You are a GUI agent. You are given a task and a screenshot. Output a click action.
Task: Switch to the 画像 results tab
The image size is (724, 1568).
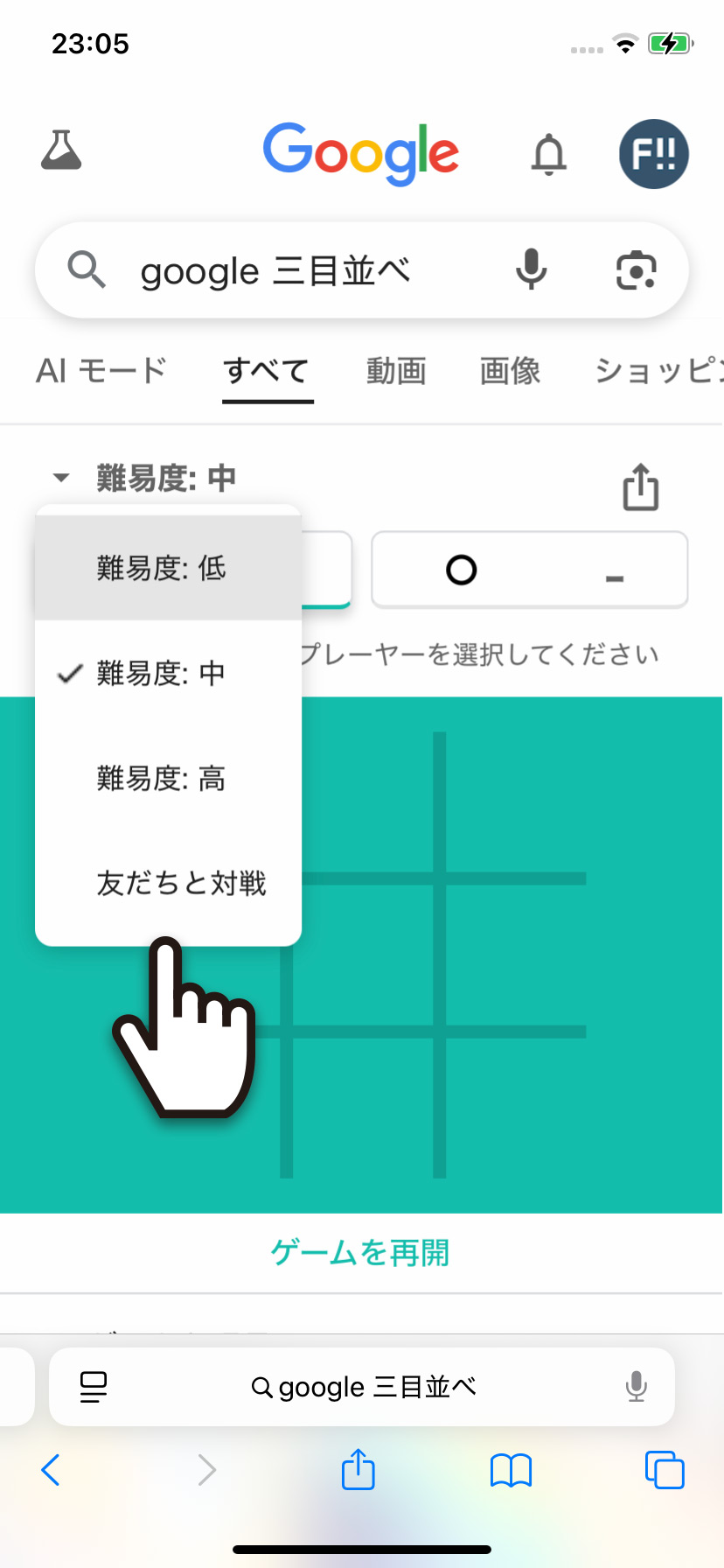click(510, 371)
